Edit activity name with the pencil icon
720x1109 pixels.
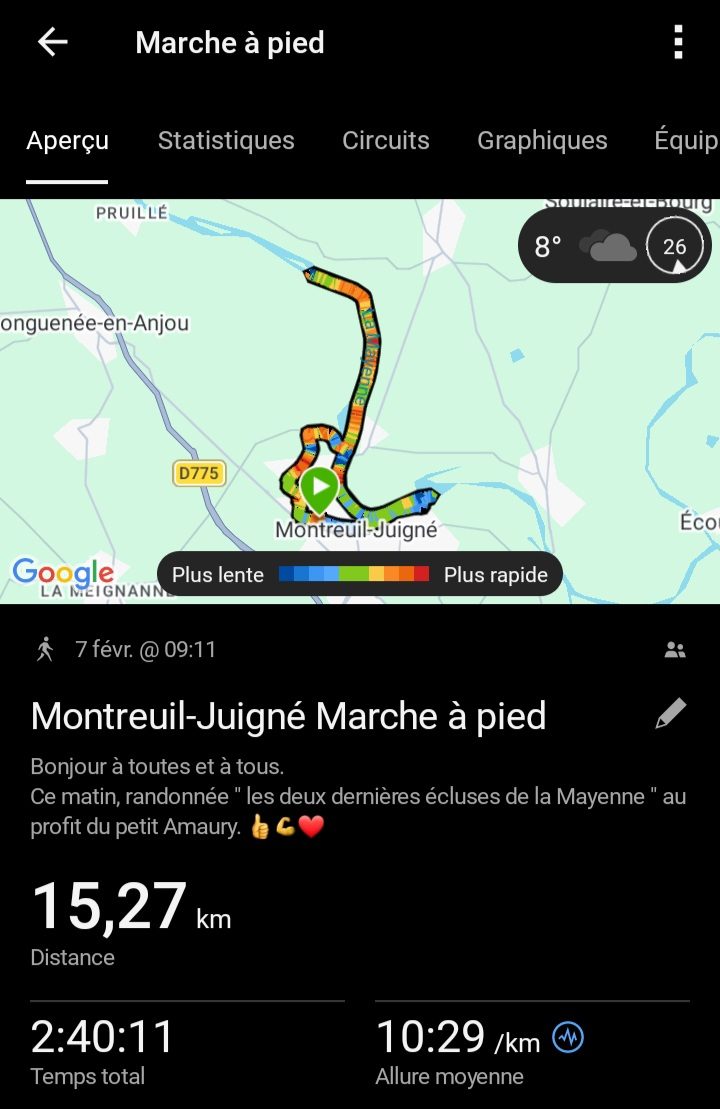(x=671, y=714)
